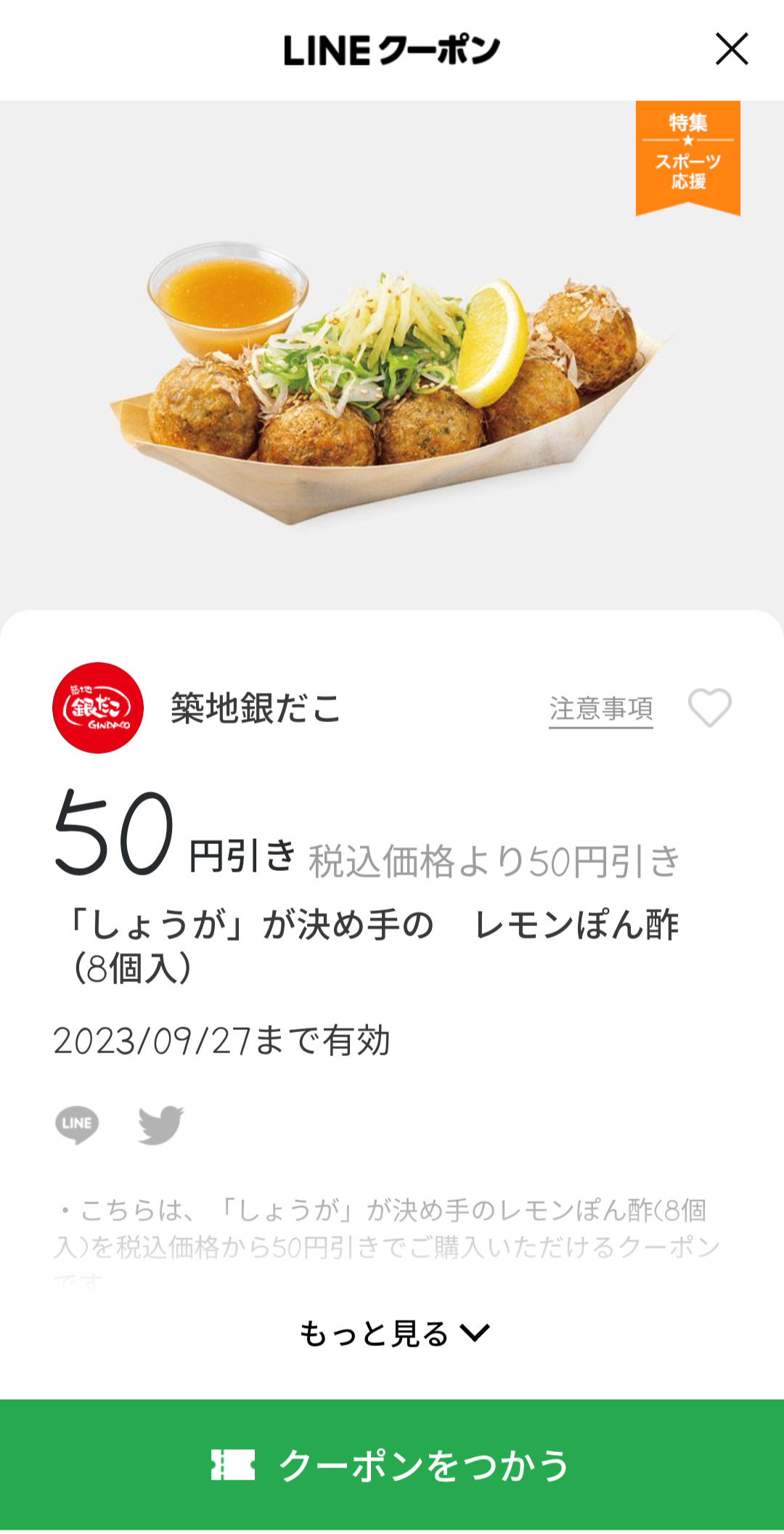
Task: Favorite this coupon with the heart icon
Action: [709, 707]
